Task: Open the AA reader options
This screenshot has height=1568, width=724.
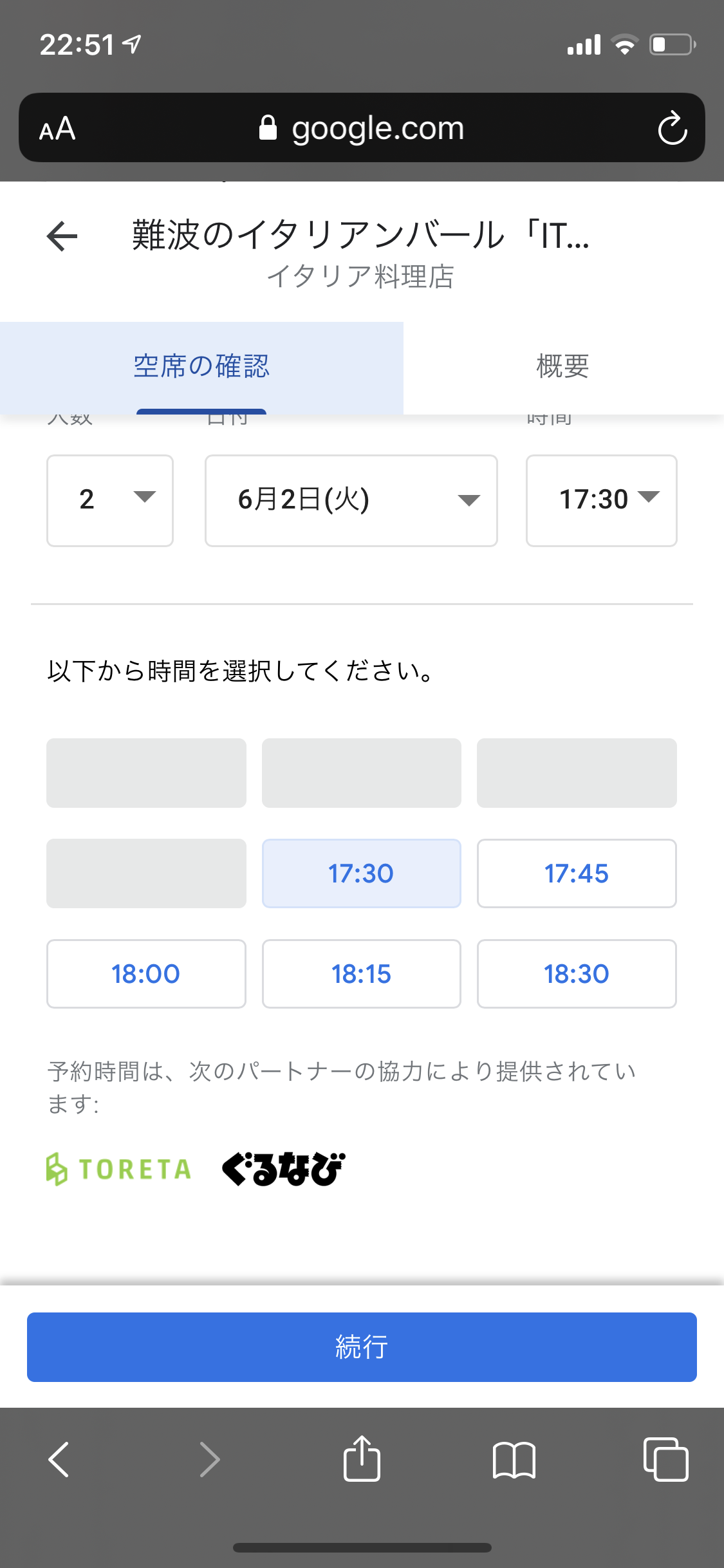Action: pos(57,128)
